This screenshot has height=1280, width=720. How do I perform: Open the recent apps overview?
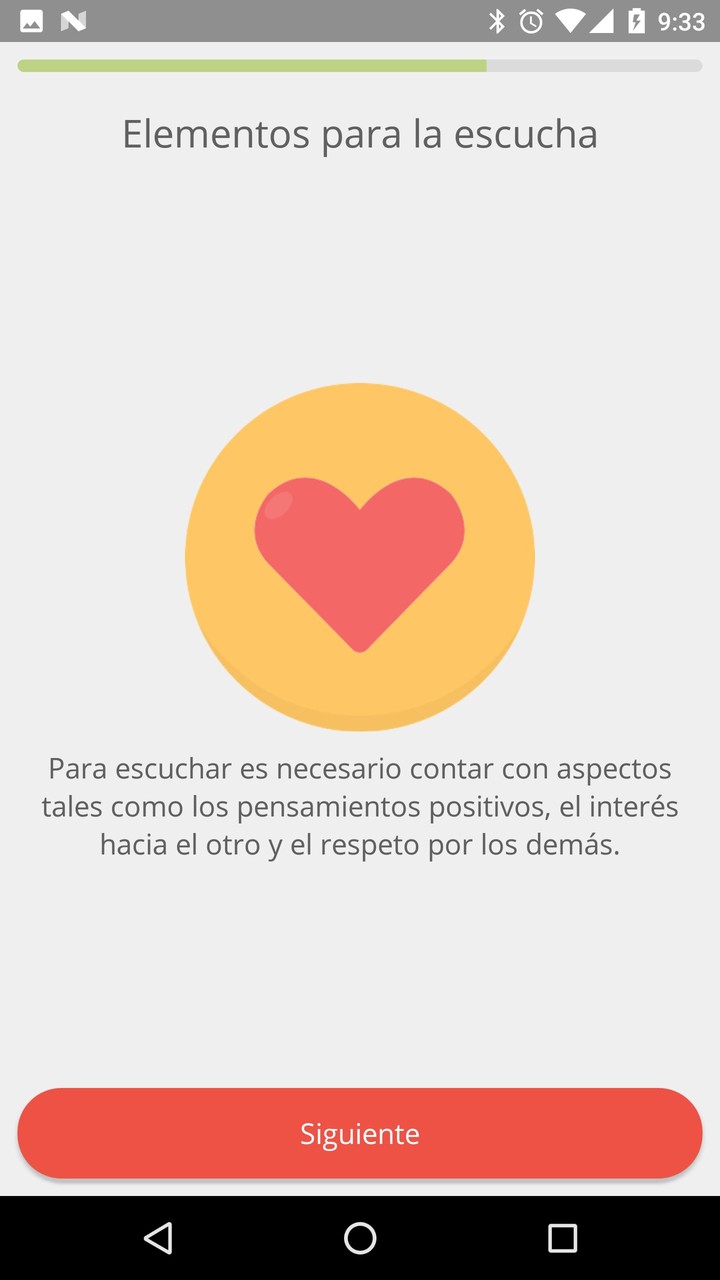point(562,1238)
